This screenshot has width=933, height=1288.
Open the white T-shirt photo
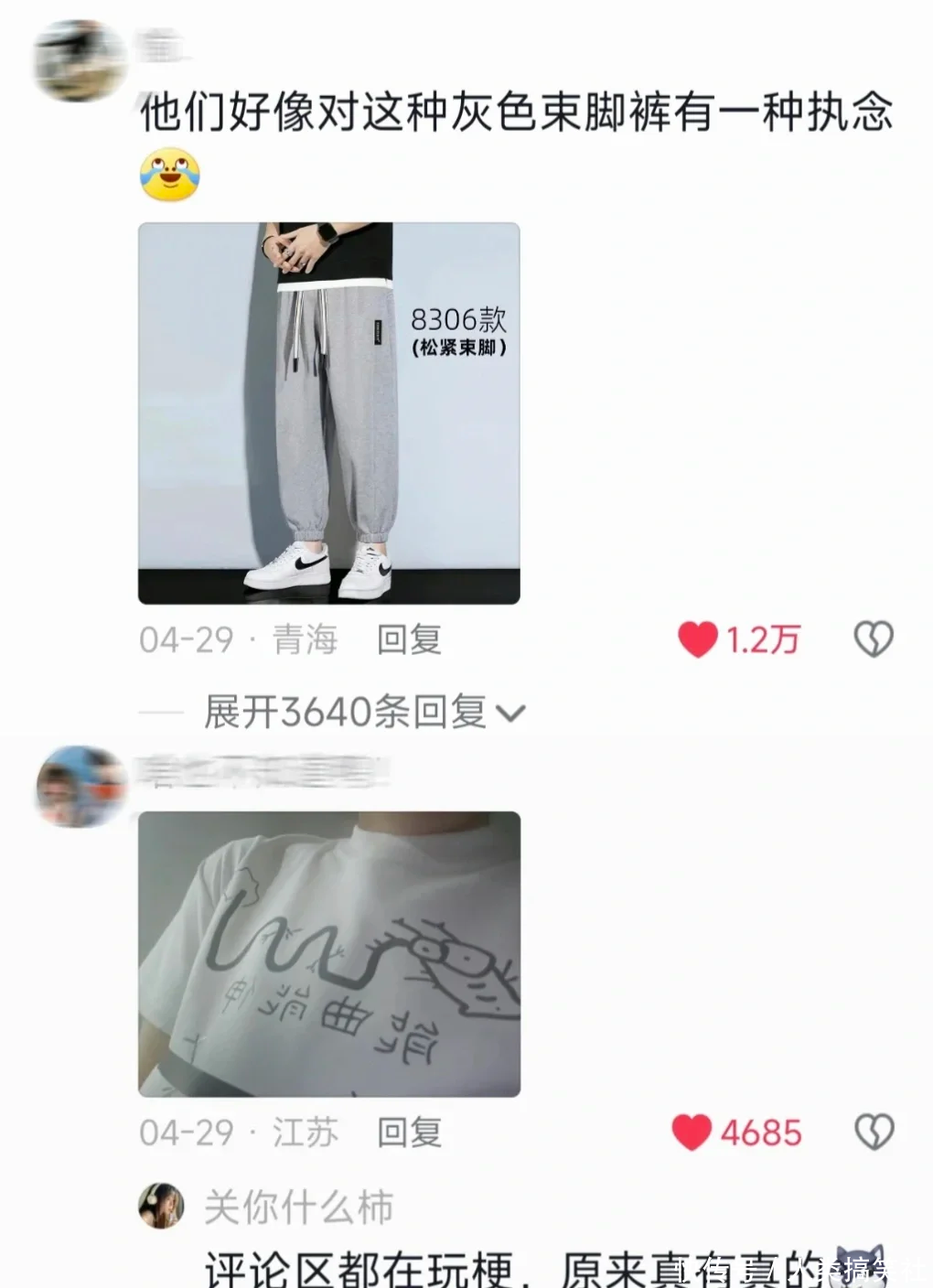coord(329,953)
